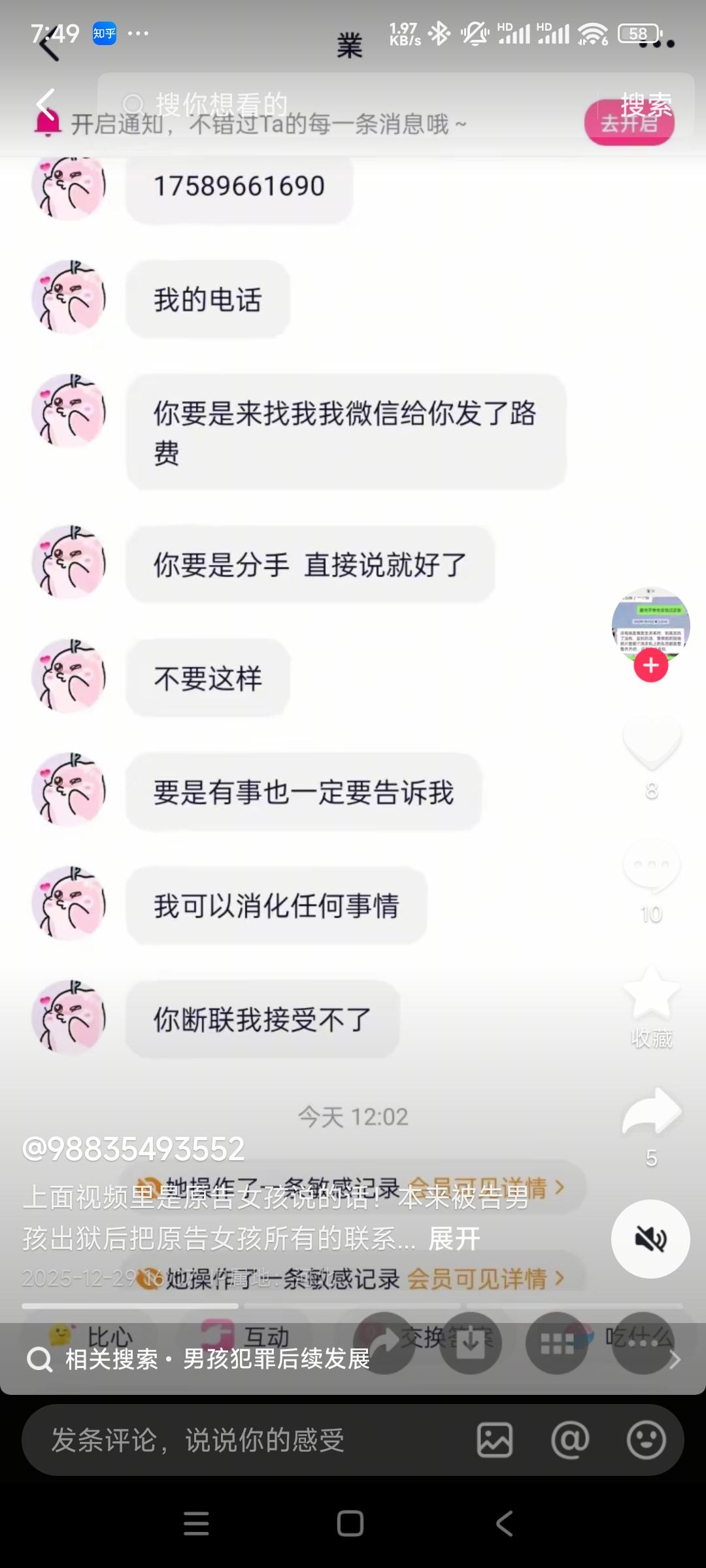Mention someone with the @ icon
706x1568 pixels.
click(570, 1440)
